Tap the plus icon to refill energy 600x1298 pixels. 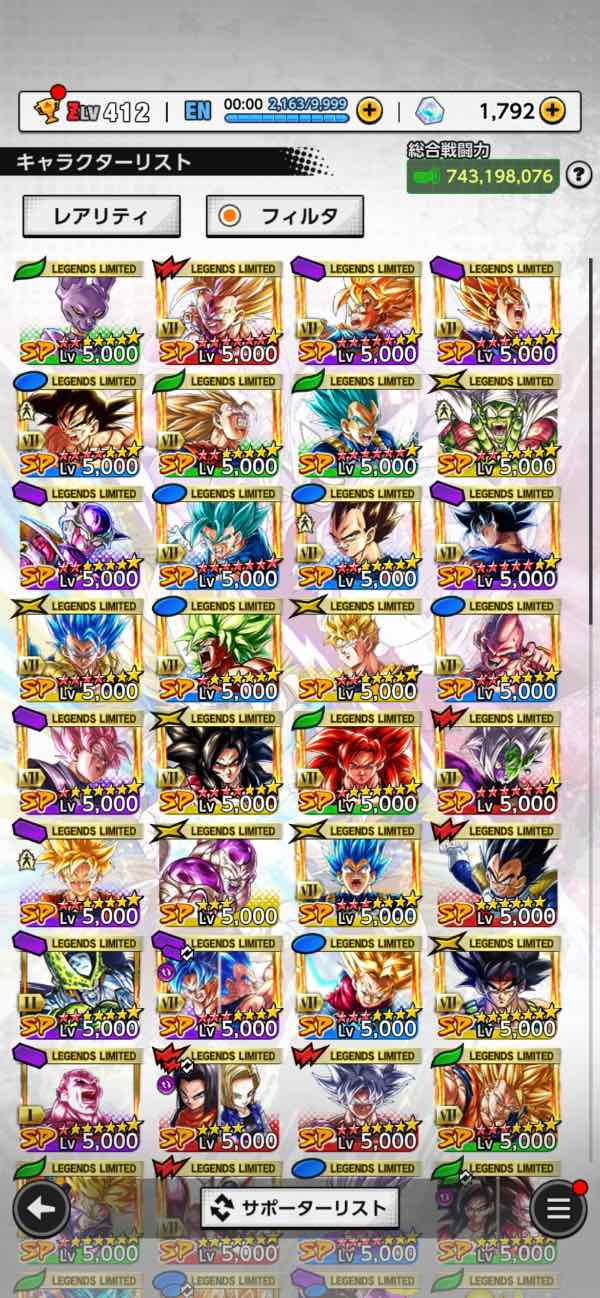coord(370,111)
